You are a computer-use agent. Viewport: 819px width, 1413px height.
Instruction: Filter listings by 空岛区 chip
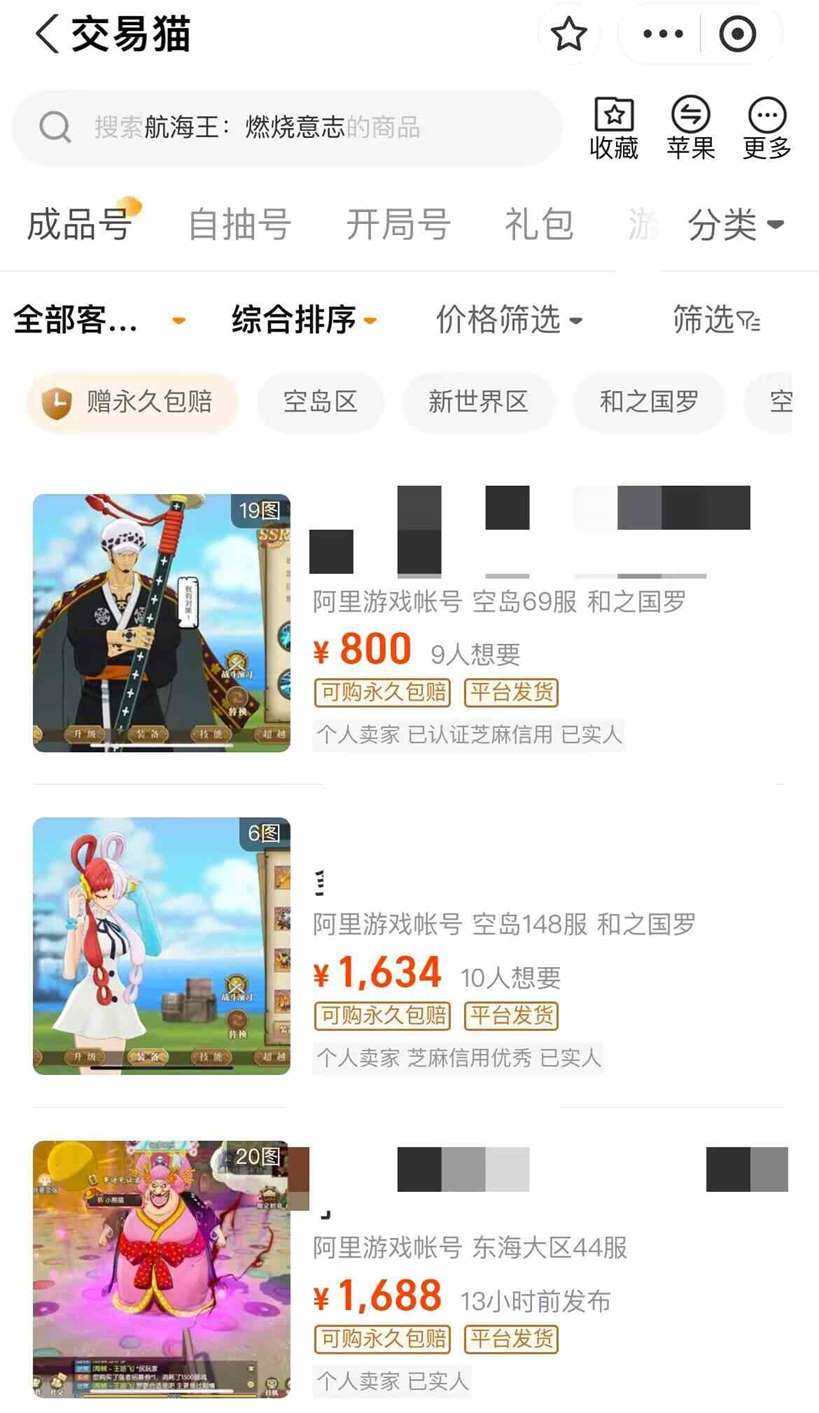[x=320, y=403]
